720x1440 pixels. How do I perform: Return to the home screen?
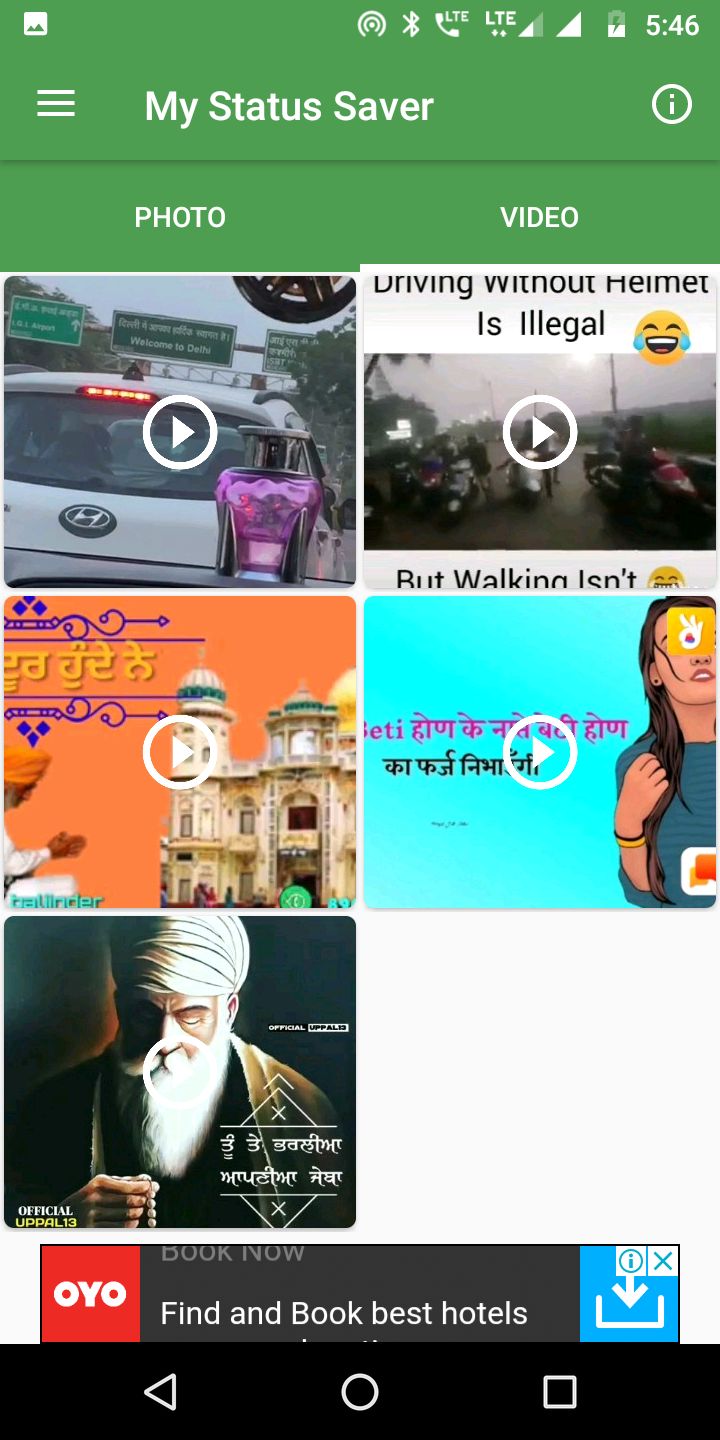[360, 1391]
